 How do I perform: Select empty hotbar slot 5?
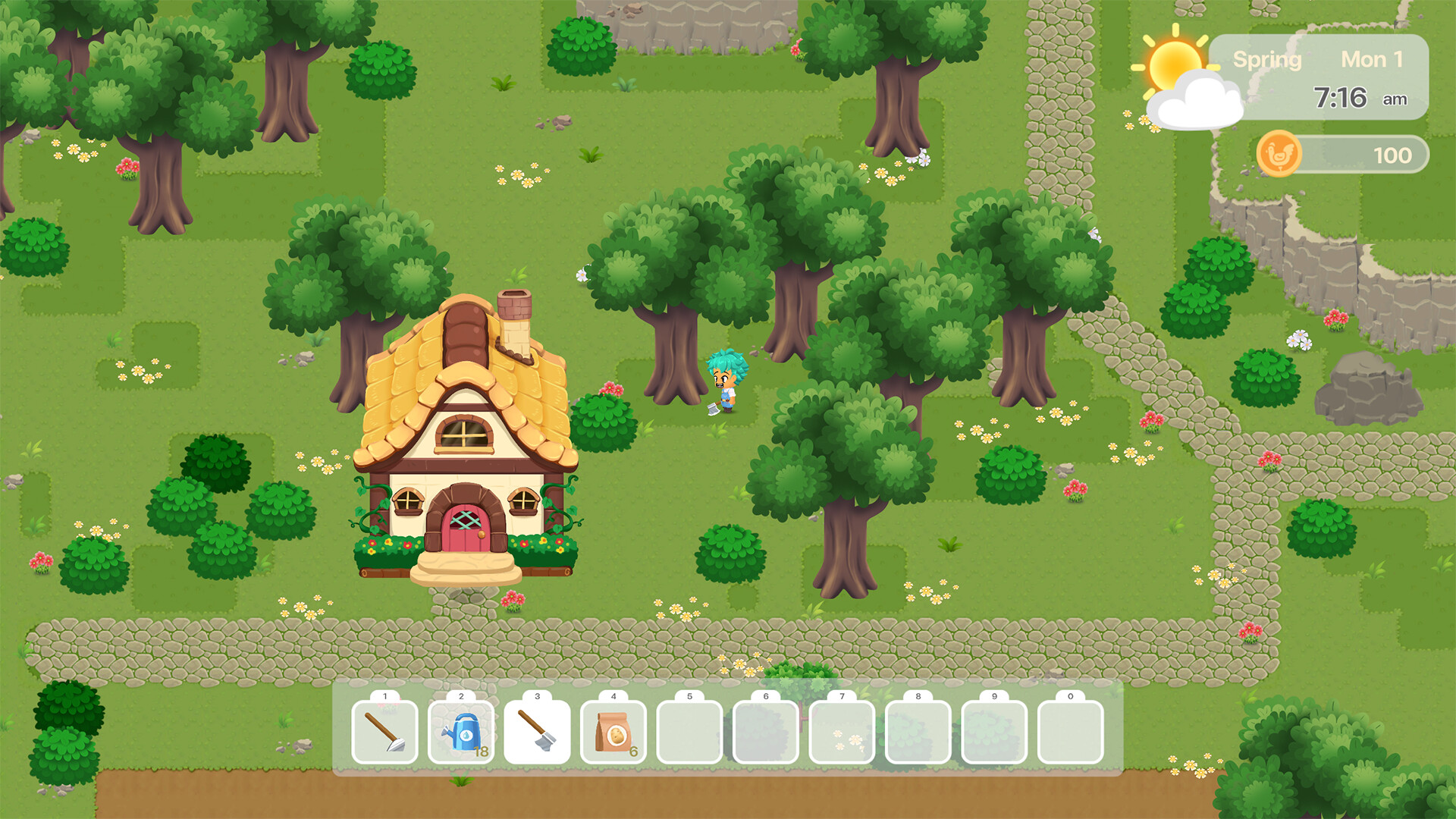click(x=689, y=732)
